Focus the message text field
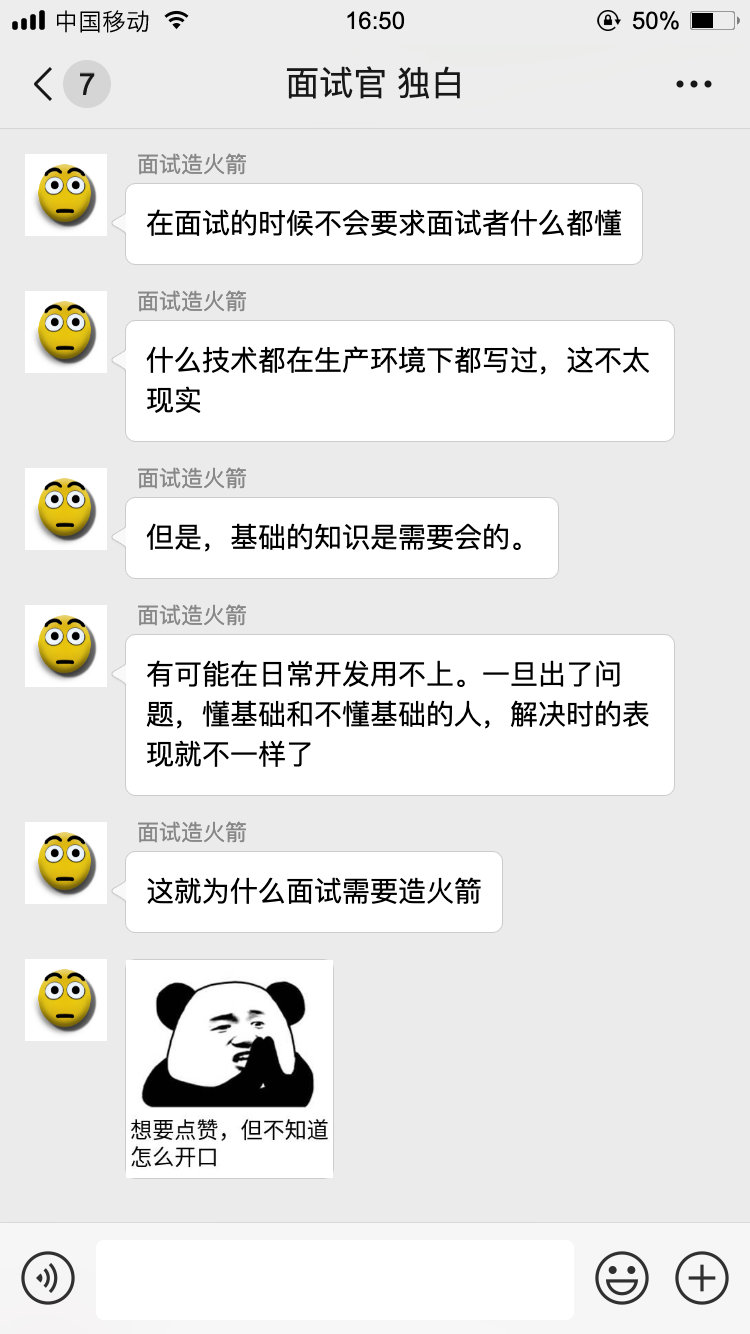 pos(334,1279)
